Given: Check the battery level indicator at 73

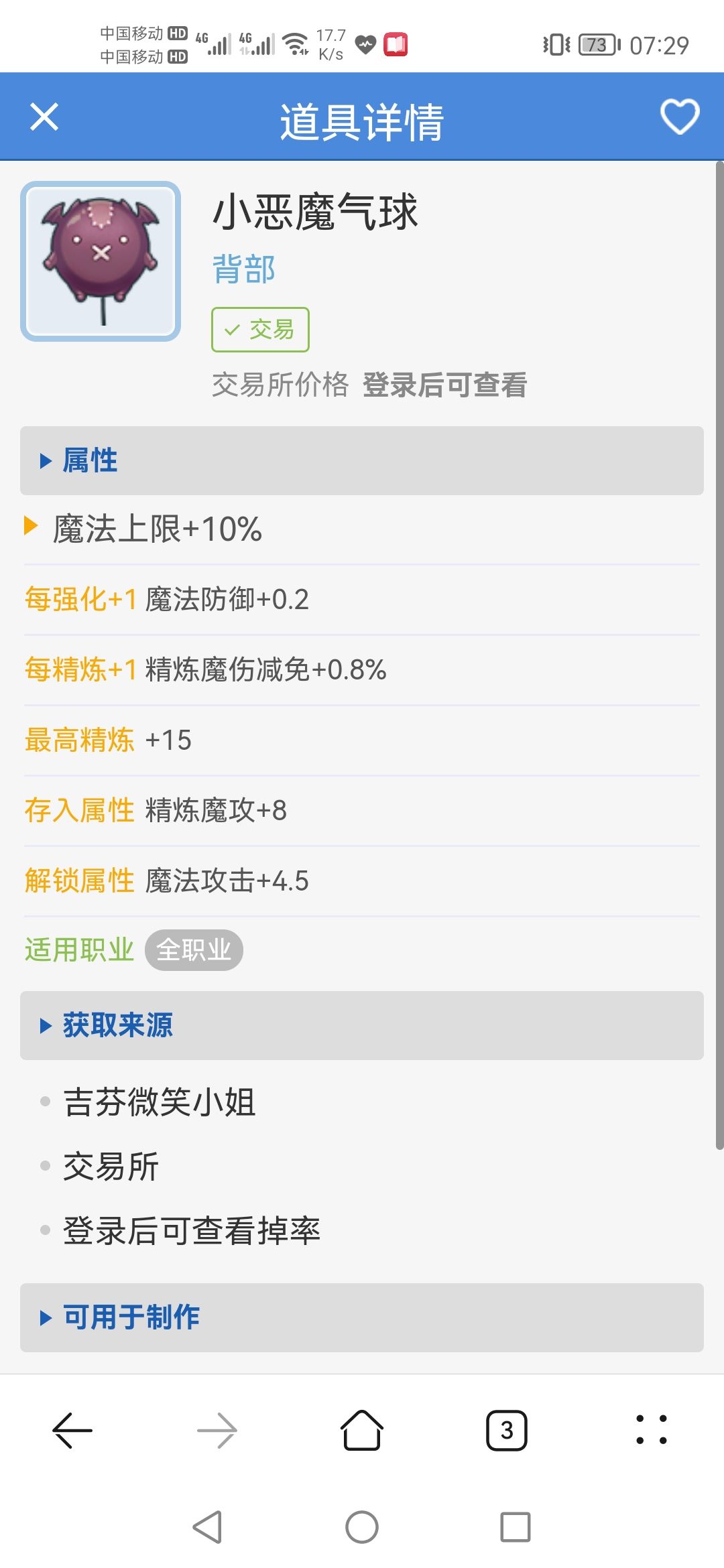Looking at the screenshot, I should coord(597,44).
